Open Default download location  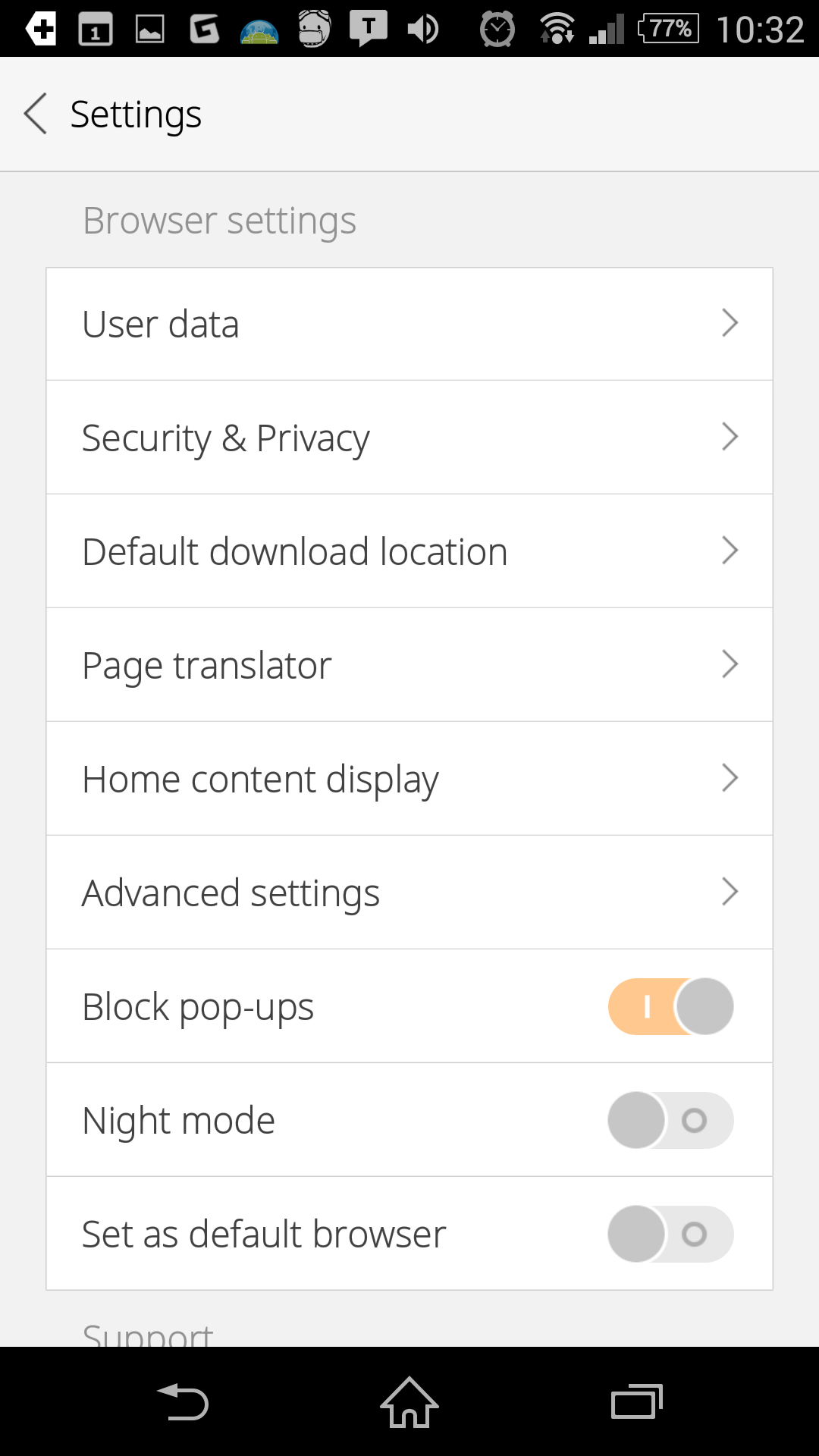pyautogui.click(x=409, y=551)
